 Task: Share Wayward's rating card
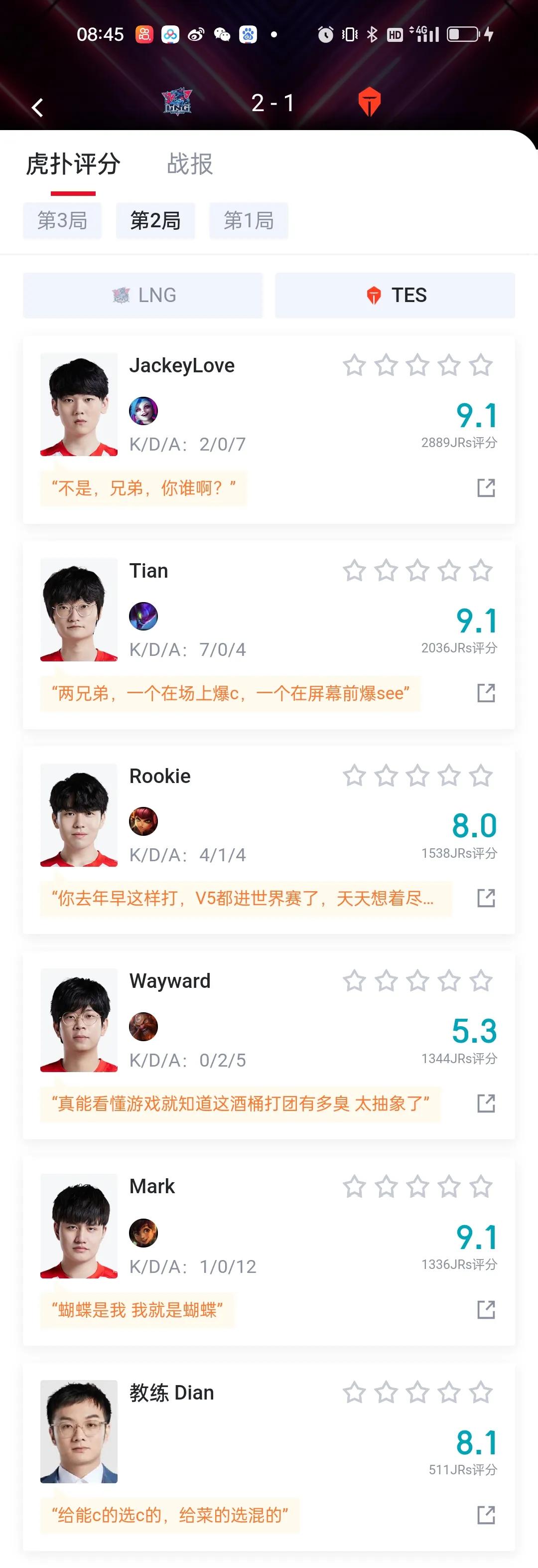click(x=486, y=1103)
